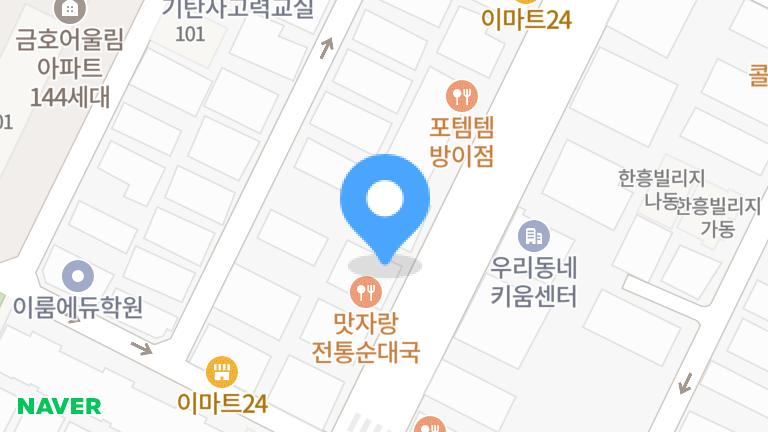Viewport: 768px width, 432px height.
Task: Open 우리동네 키움센터 building marker
Action: 534,237
